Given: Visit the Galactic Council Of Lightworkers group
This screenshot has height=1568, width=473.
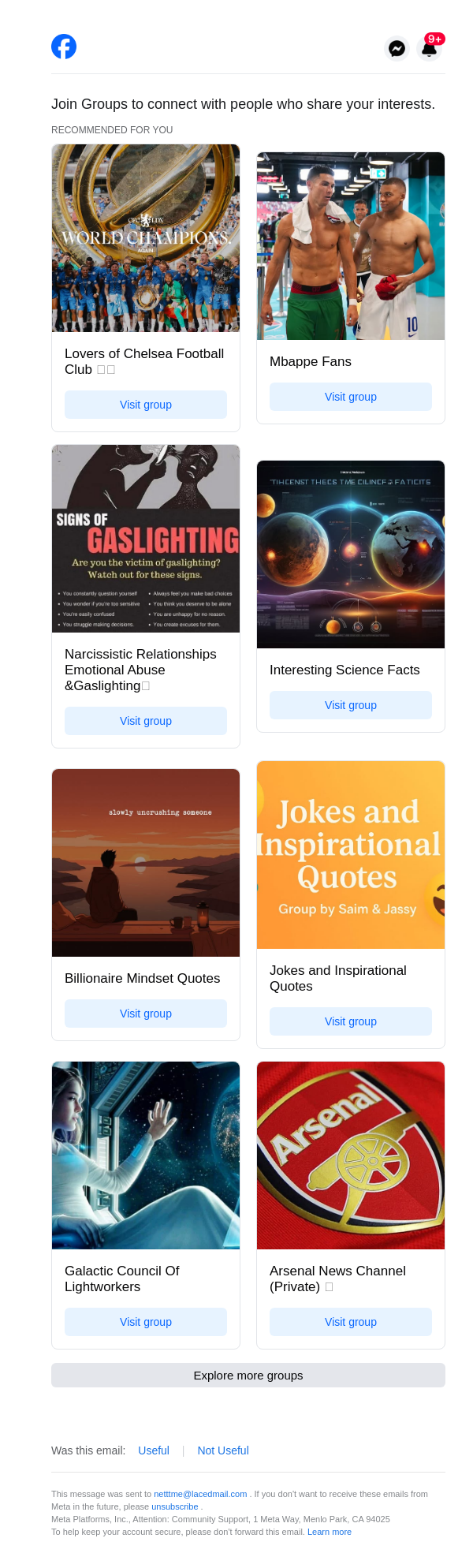Looking at the screenshot, I should point(146,1322).
